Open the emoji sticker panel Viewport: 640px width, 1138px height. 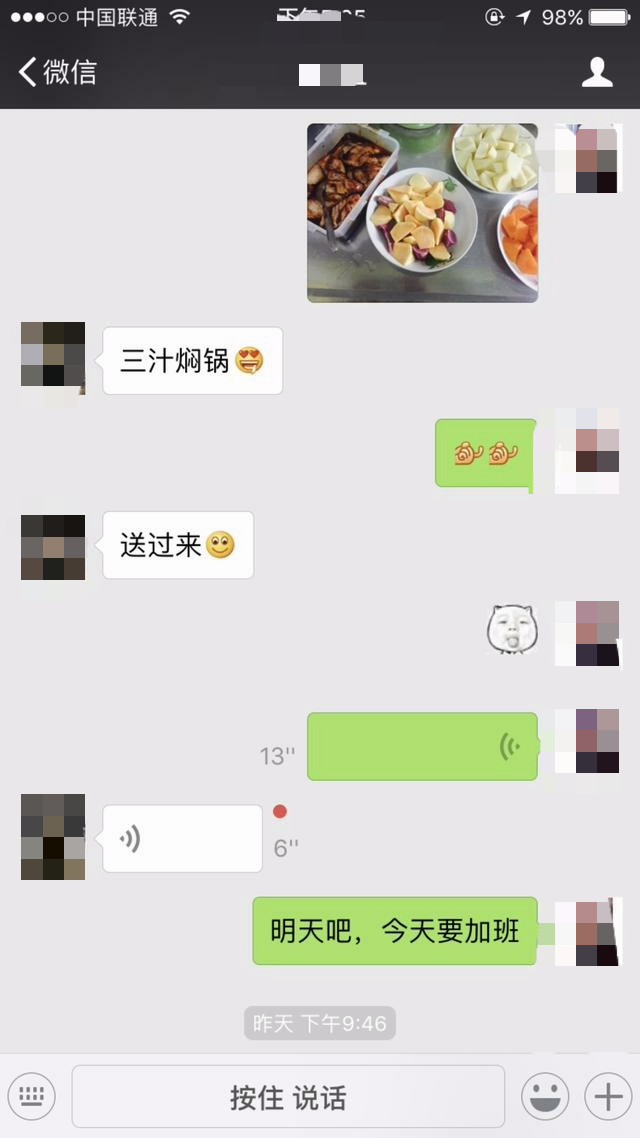(545, 1097)
